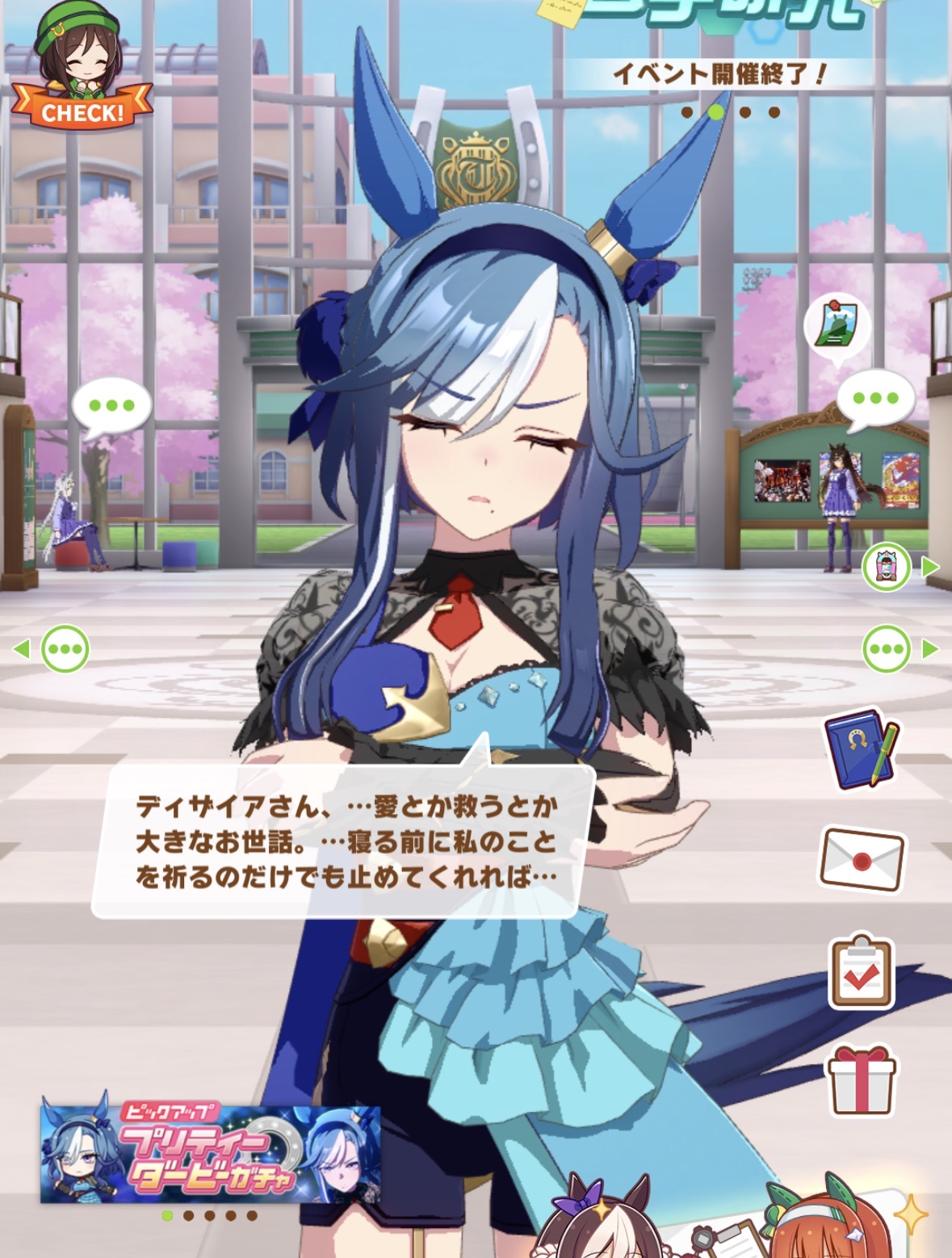Move to the left room with arrow bubble
The width and height of the screenshot is (952, 1258).
point(53,648)
